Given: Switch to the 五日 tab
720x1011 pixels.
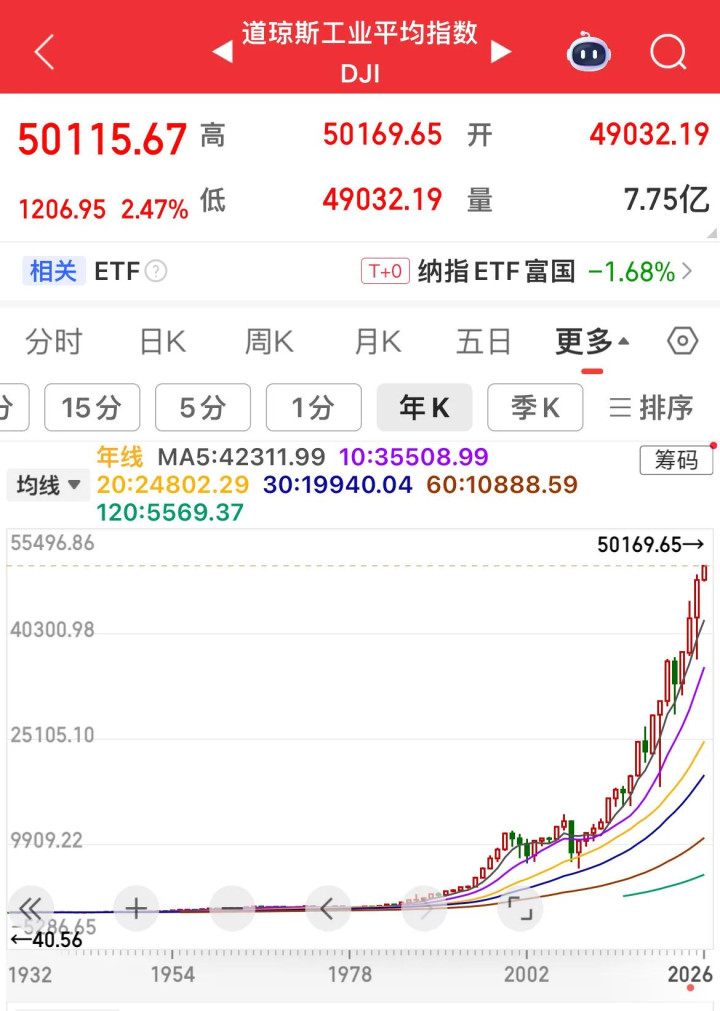Looking at the screenshot, I should [x=484, y=342].
